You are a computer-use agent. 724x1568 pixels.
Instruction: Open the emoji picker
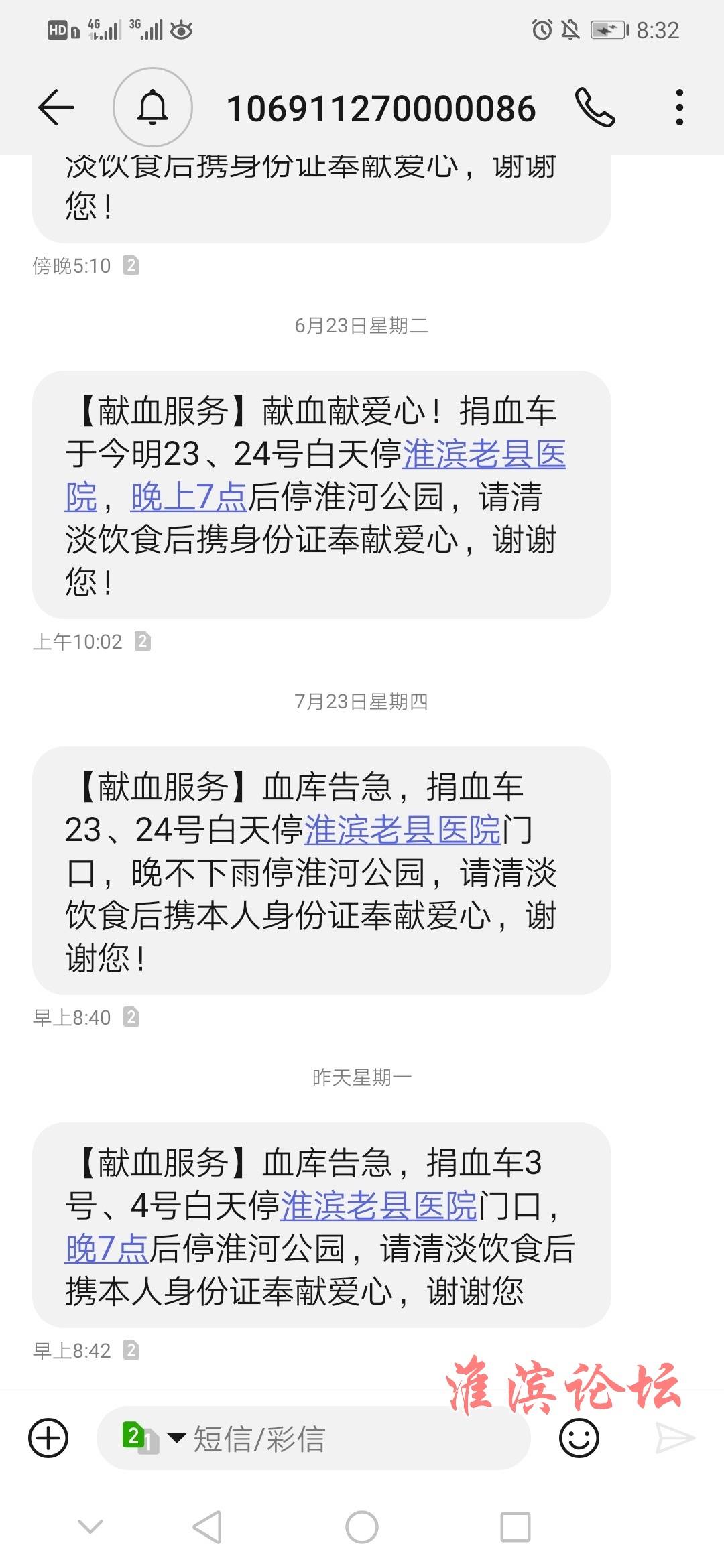pos(579,1438)
